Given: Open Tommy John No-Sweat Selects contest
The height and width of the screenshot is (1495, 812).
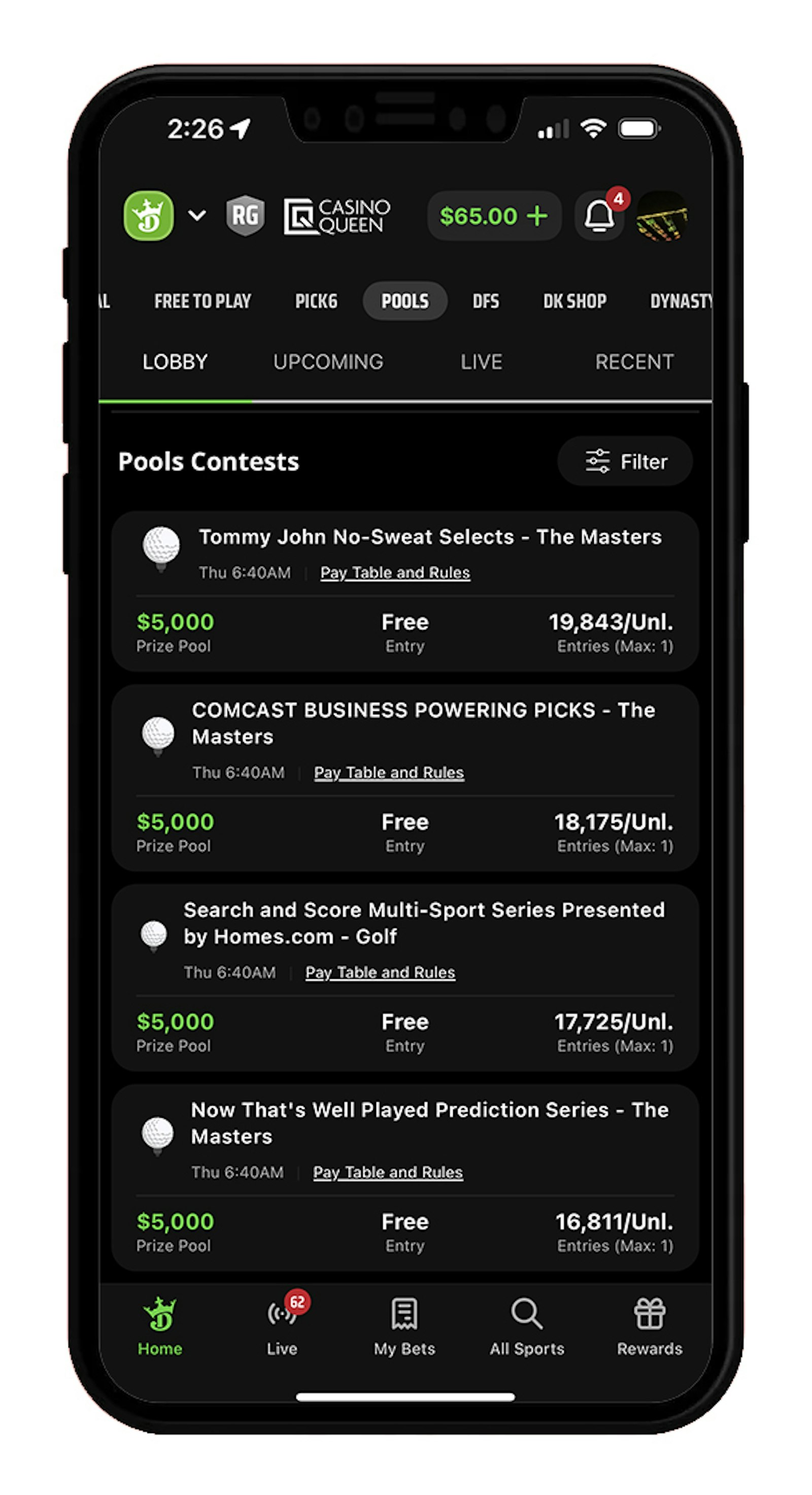Looking at the screenshot, I should 429,538.
